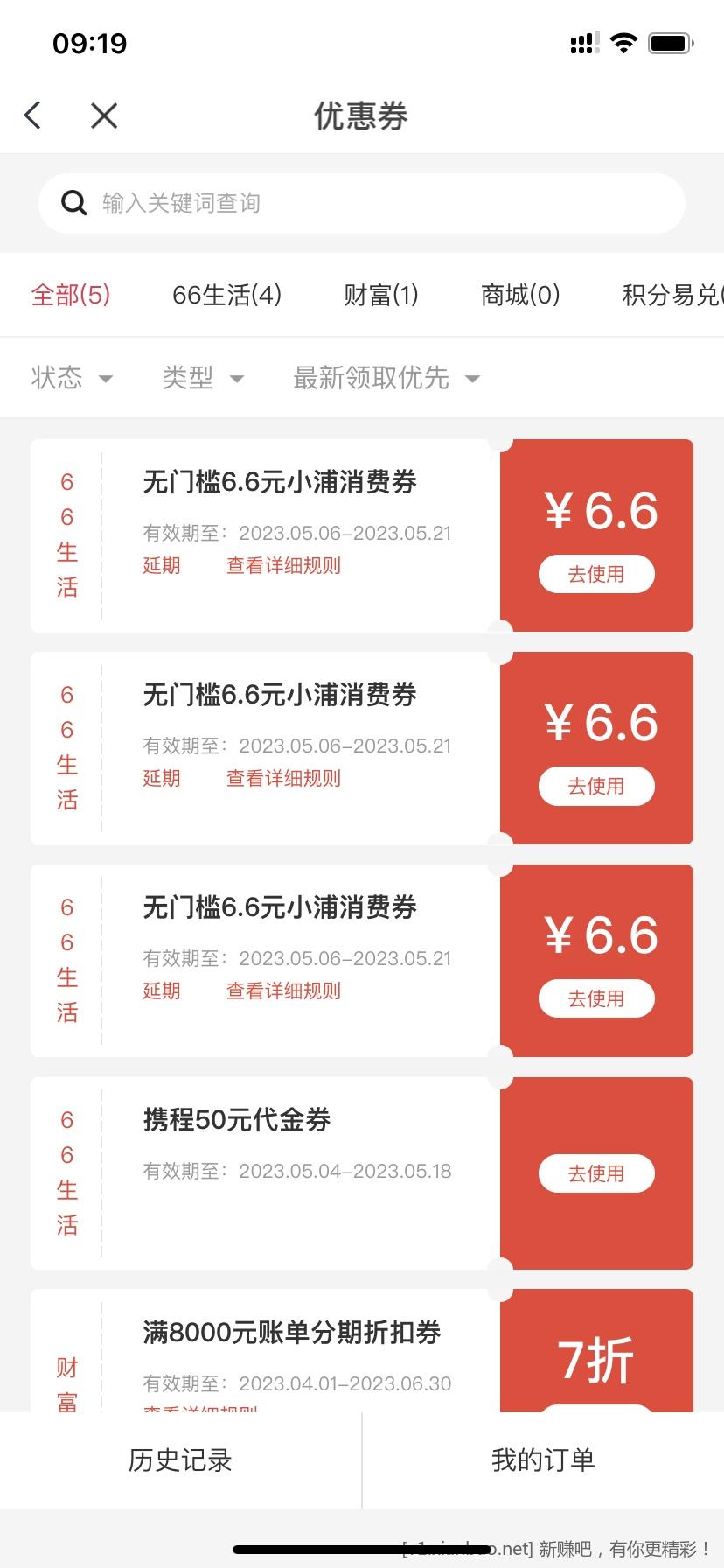
Task: Switch to the 66生活(4) tab
Action: pyautogui.click(x=226, y=295)
